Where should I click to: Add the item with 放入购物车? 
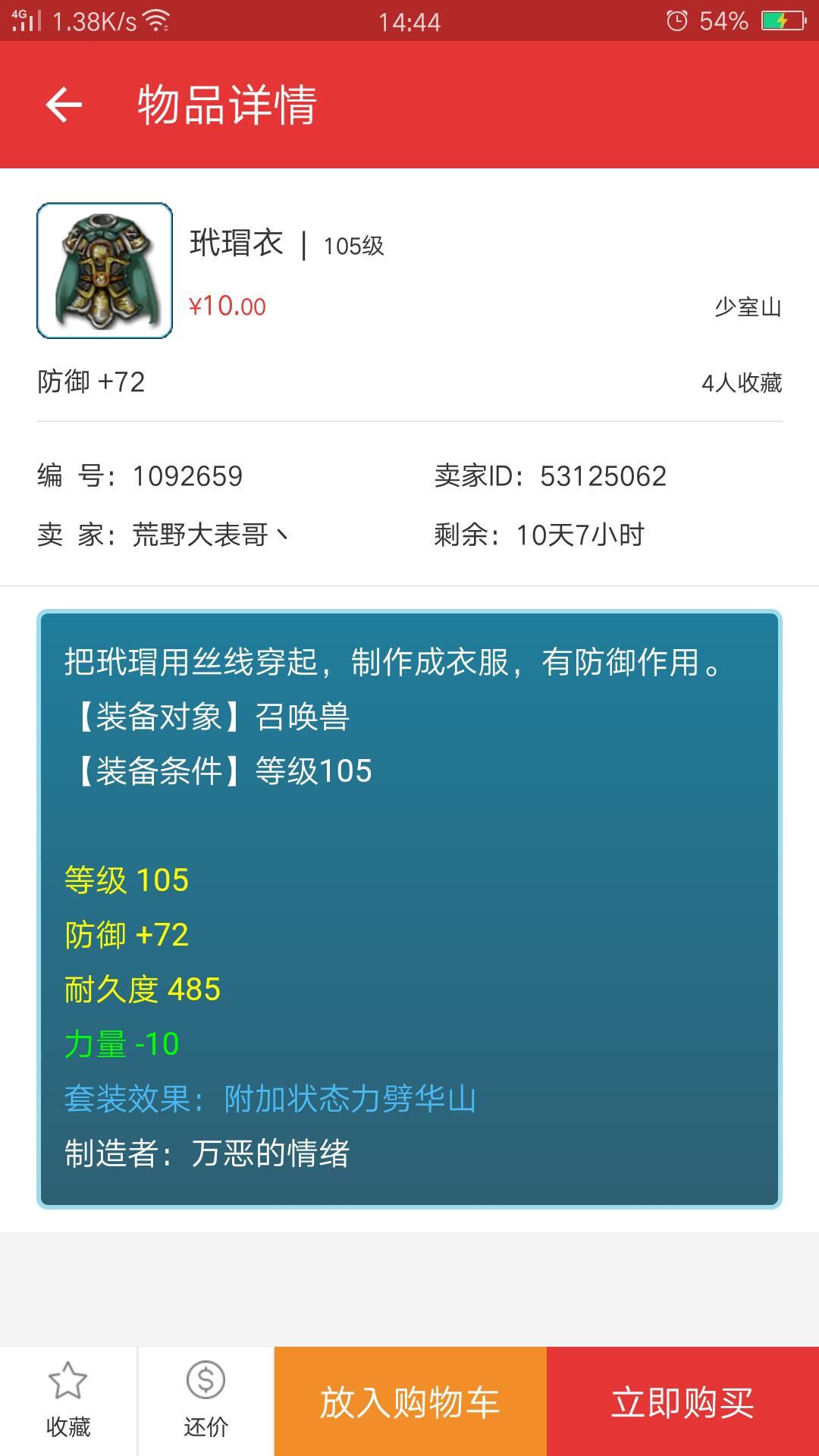click(x=410, y=1401)
